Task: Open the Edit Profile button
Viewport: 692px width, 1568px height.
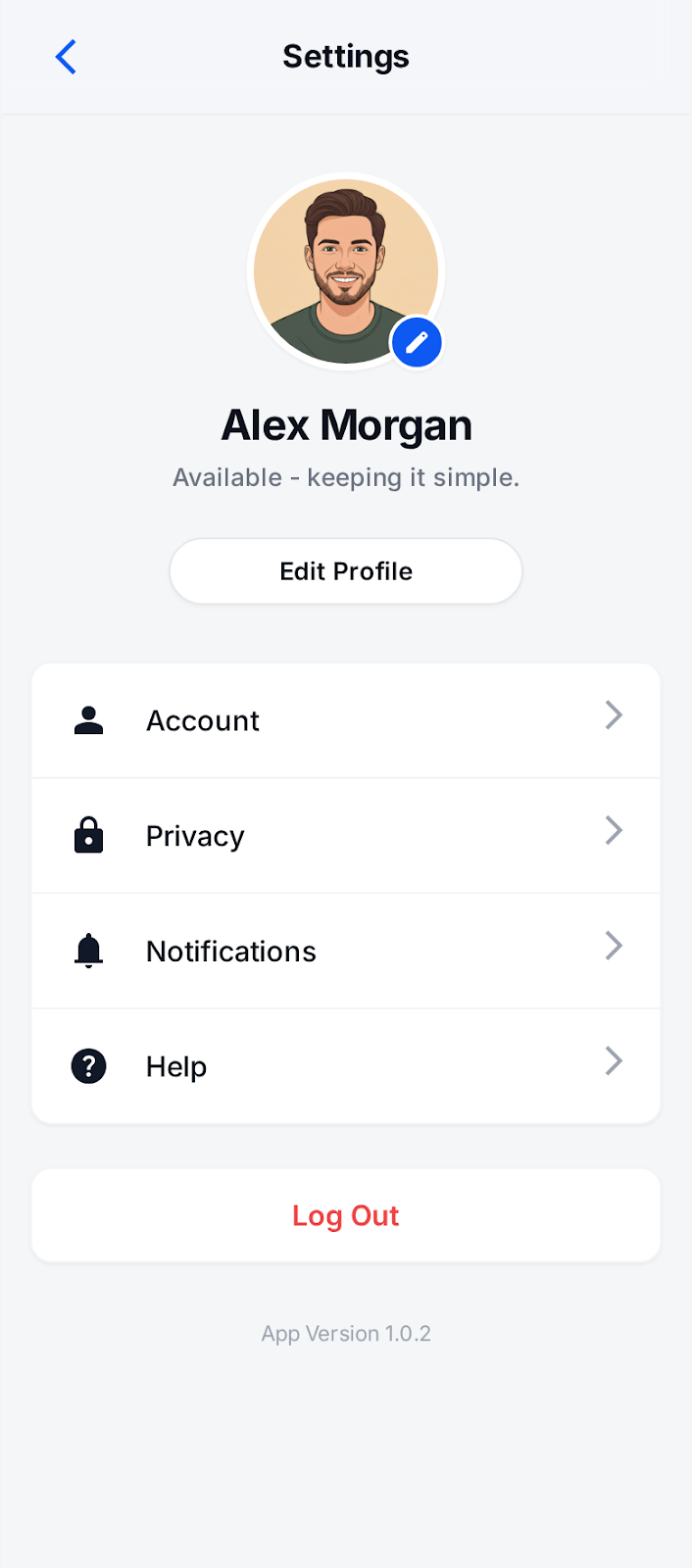Action: [x=346, y=571]
